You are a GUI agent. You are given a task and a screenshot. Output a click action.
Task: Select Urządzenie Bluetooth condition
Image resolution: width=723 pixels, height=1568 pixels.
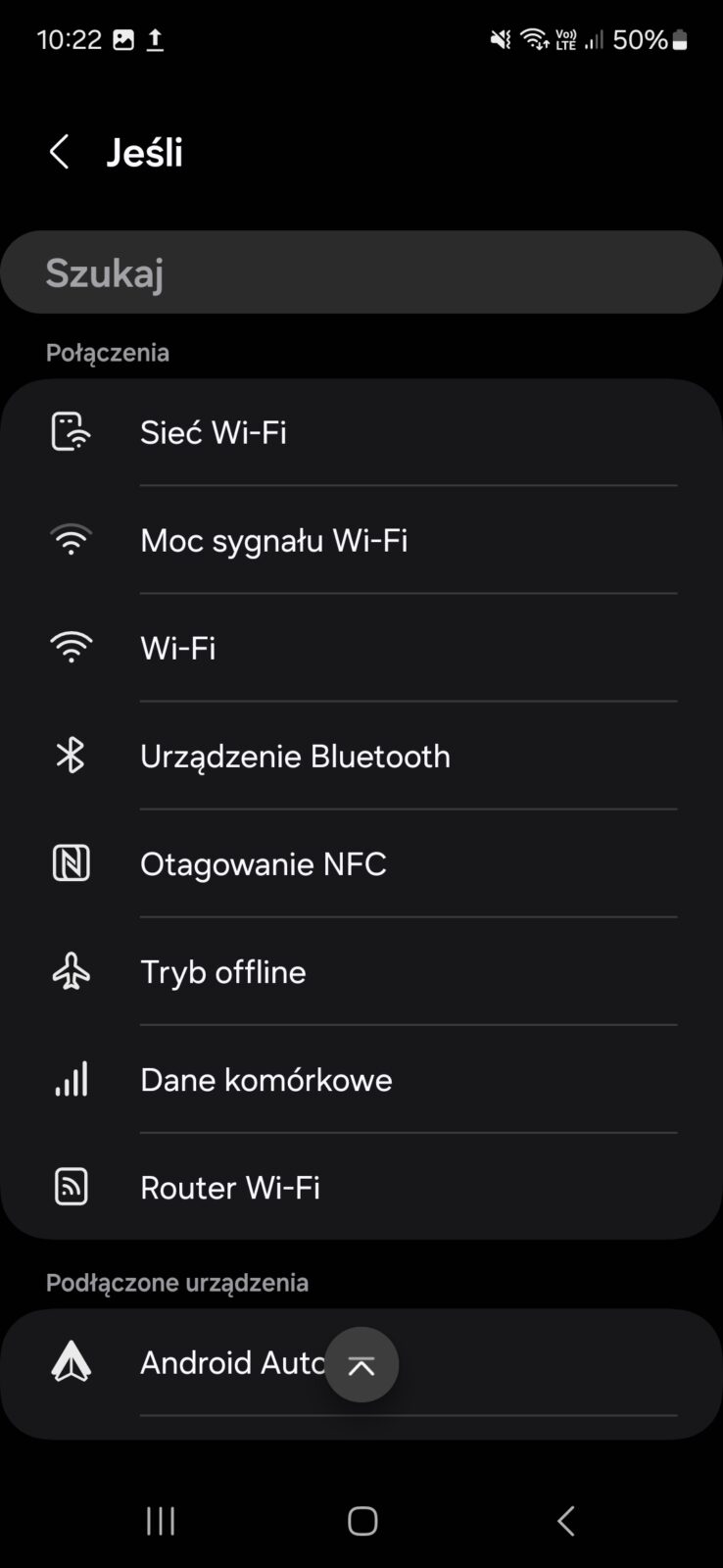coord(361,756)
